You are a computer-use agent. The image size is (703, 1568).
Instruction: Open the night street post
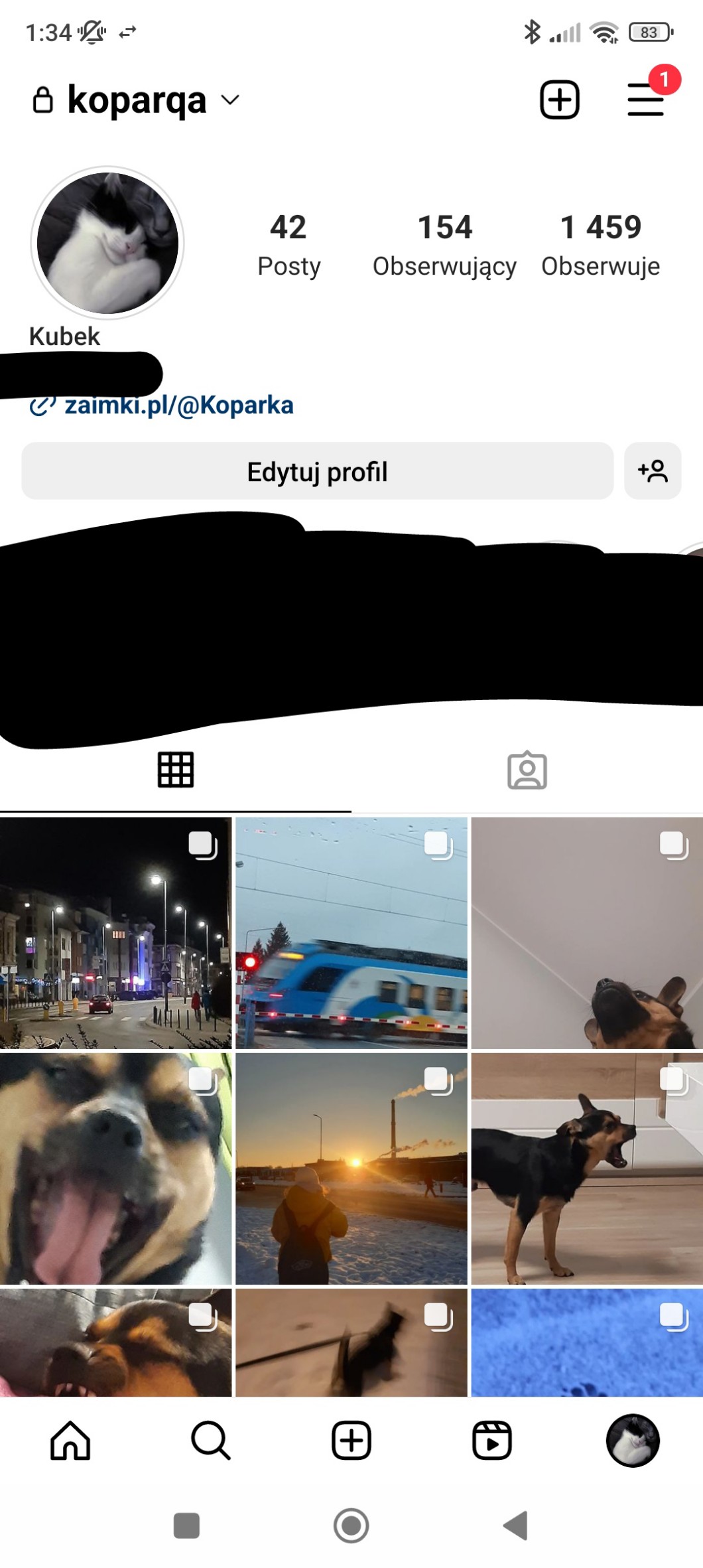(x=115, y=933)
